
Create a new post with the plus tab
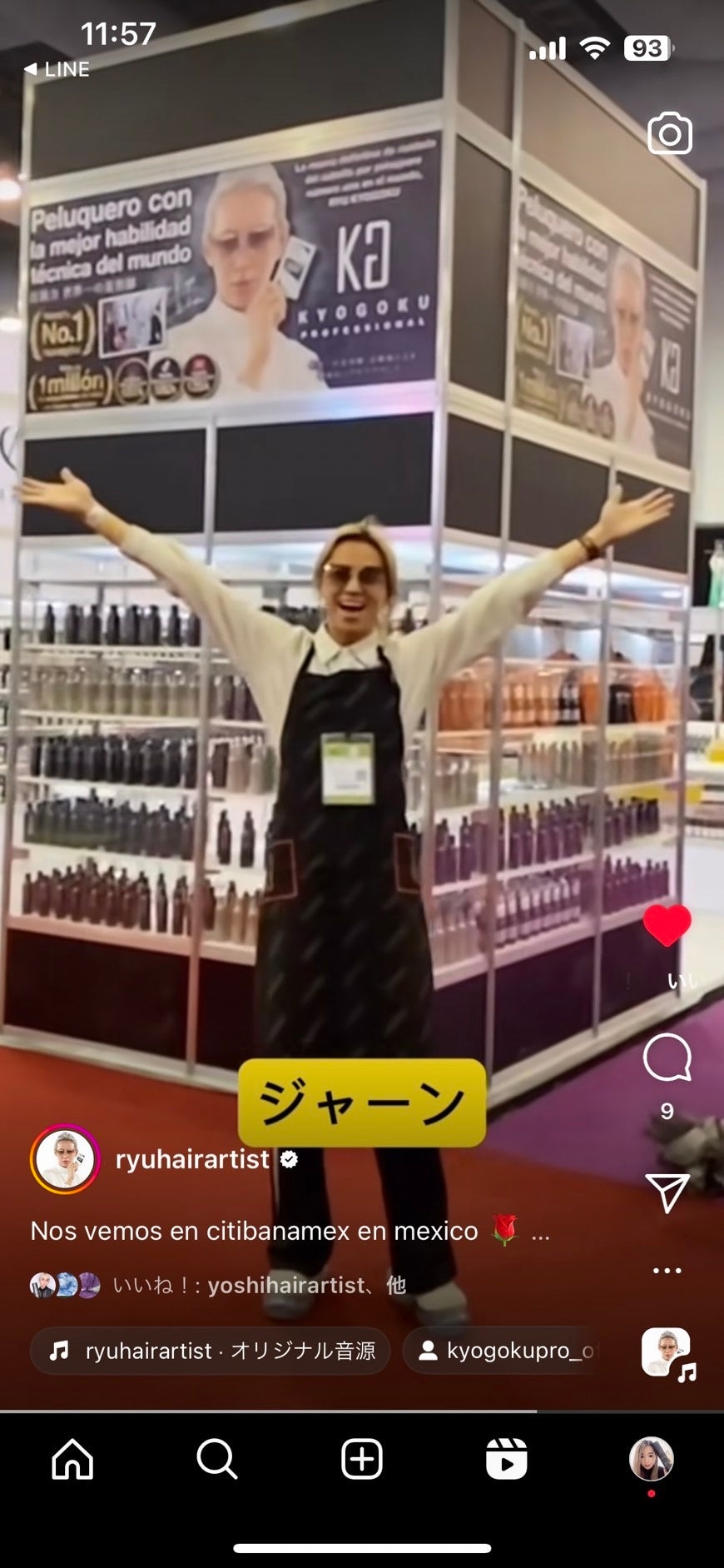coord(362,1459)
